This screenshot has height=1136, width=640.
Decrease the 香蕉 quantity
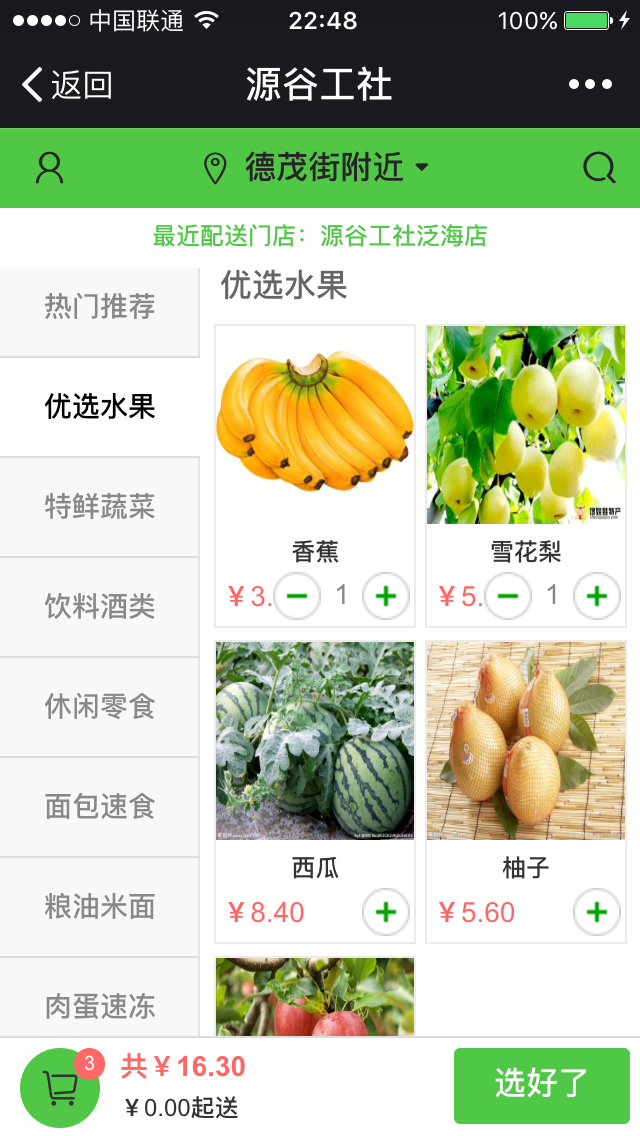(x=297, y=597)
